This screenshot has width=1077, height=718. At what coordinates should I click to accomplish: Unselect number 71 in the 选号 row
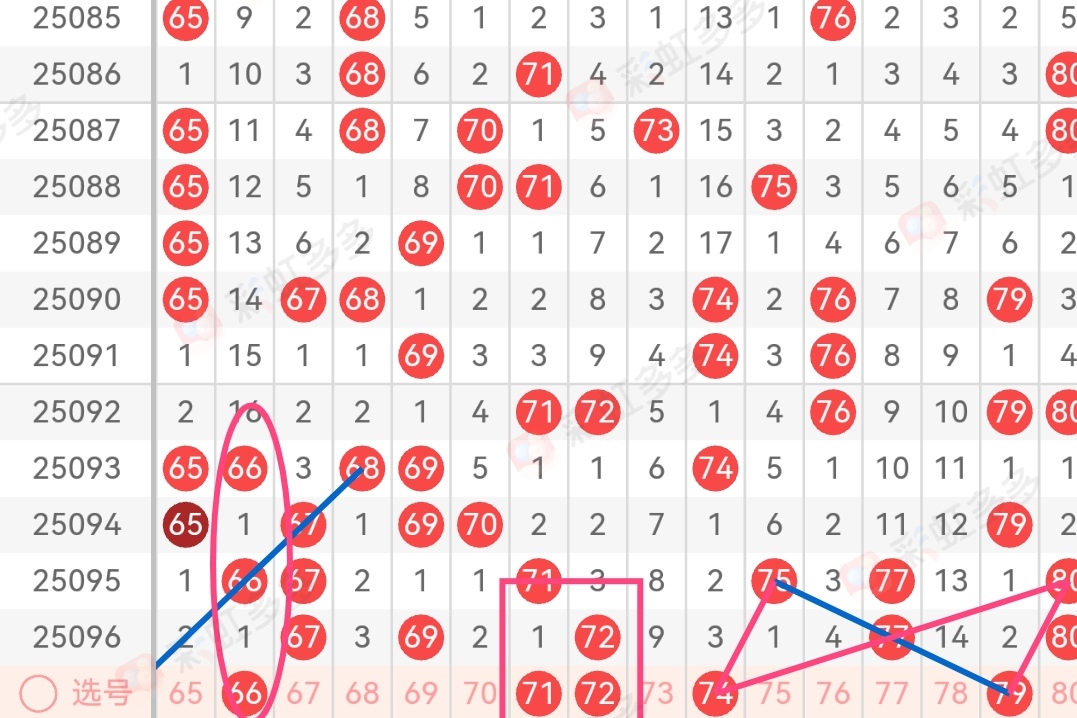point(539,693)
